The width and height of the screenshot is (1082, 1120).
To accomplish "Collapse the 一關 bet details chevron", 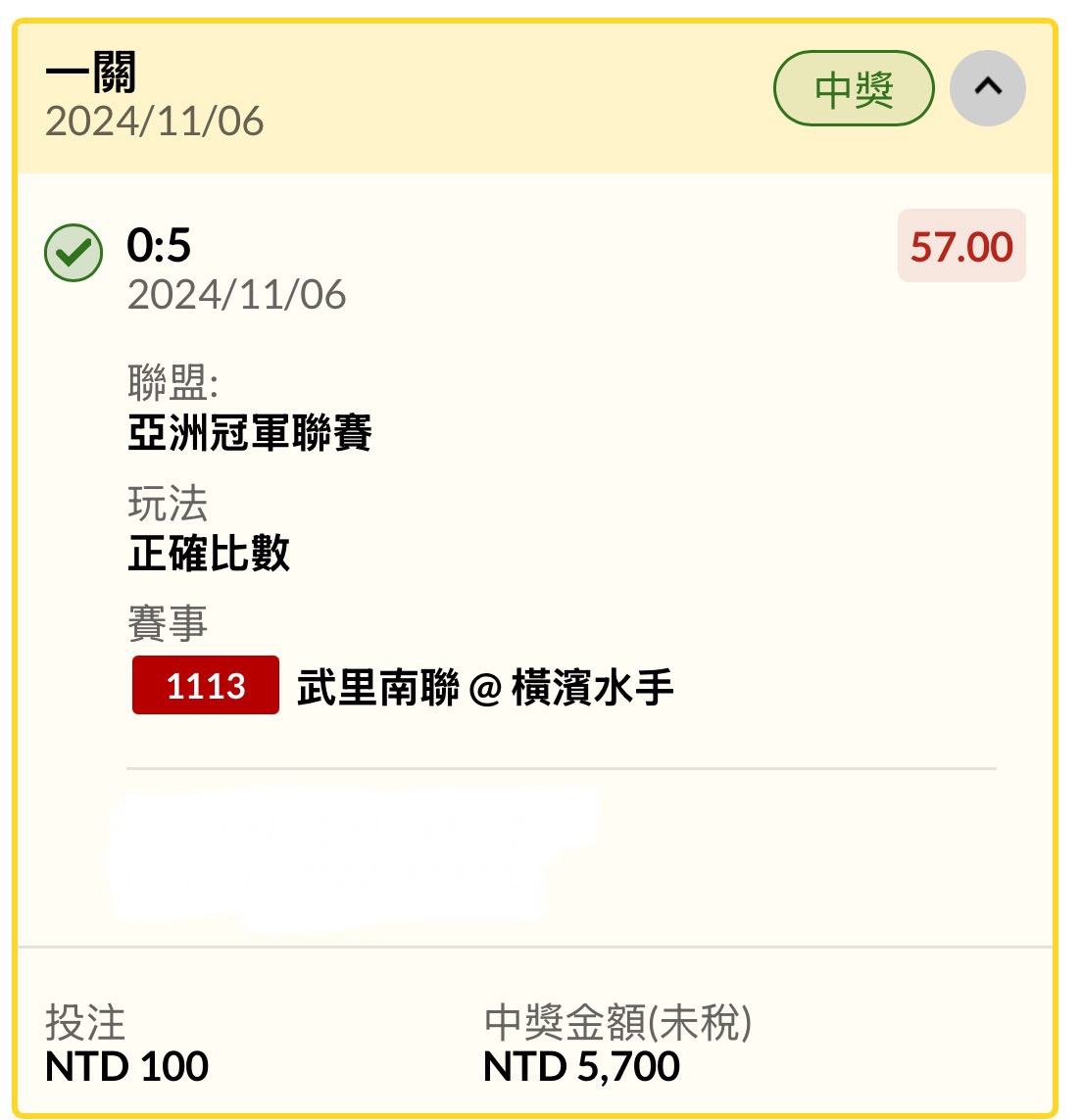I will tap(988, 88).
